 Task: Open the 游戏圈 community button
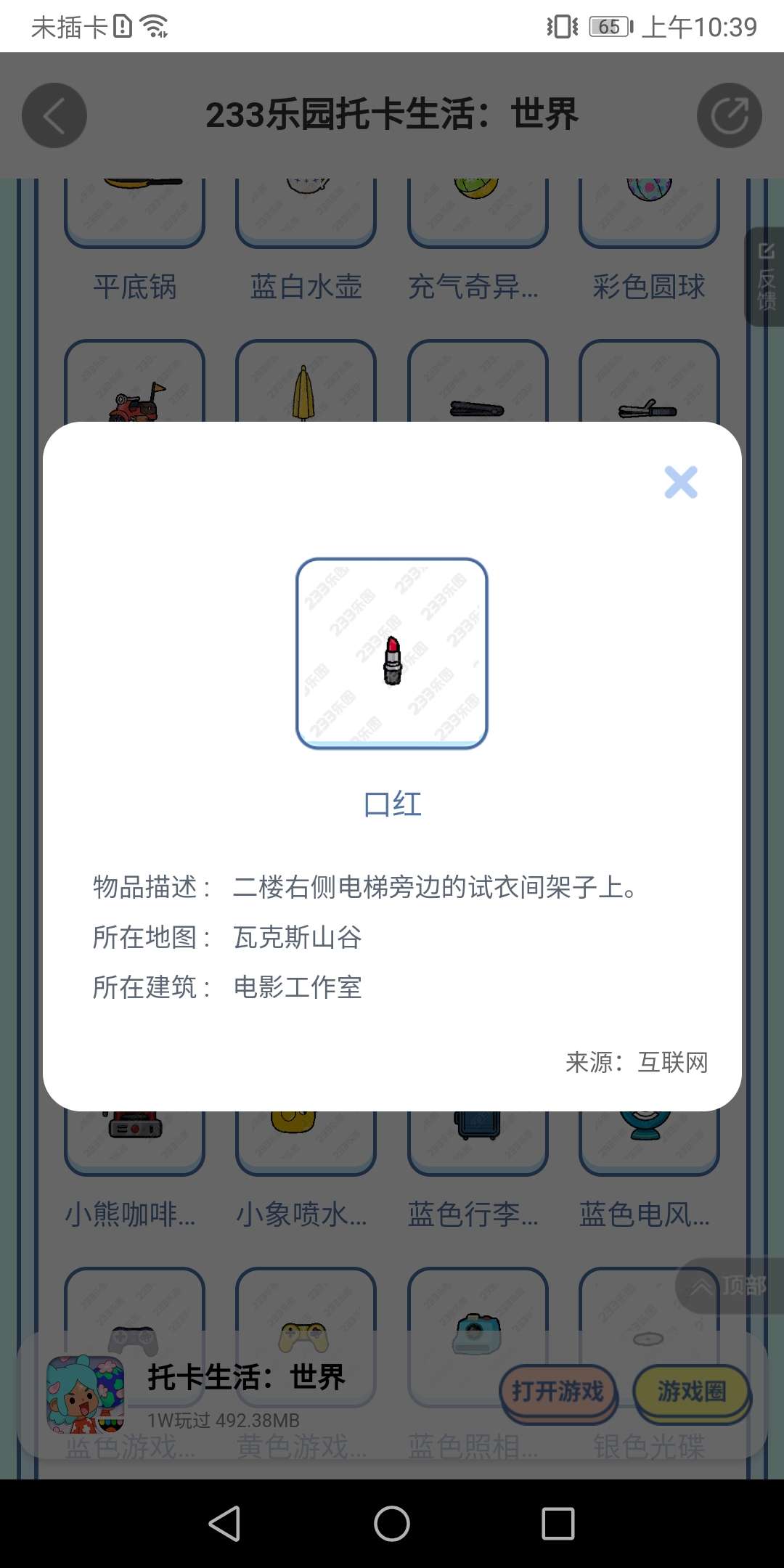pyautogui.click(x=692, y=1392)
